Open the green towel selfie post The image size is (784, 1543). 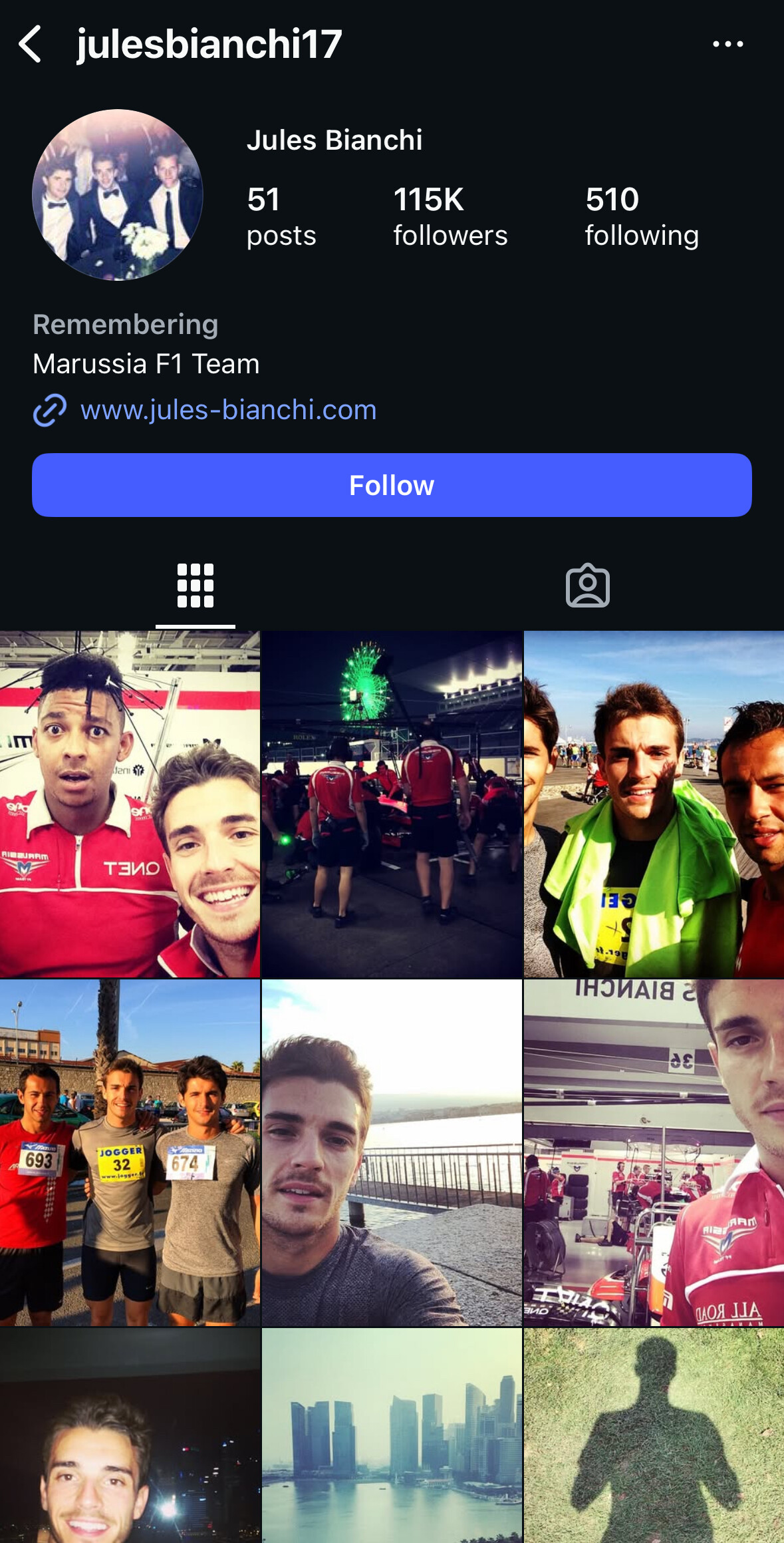654,804
